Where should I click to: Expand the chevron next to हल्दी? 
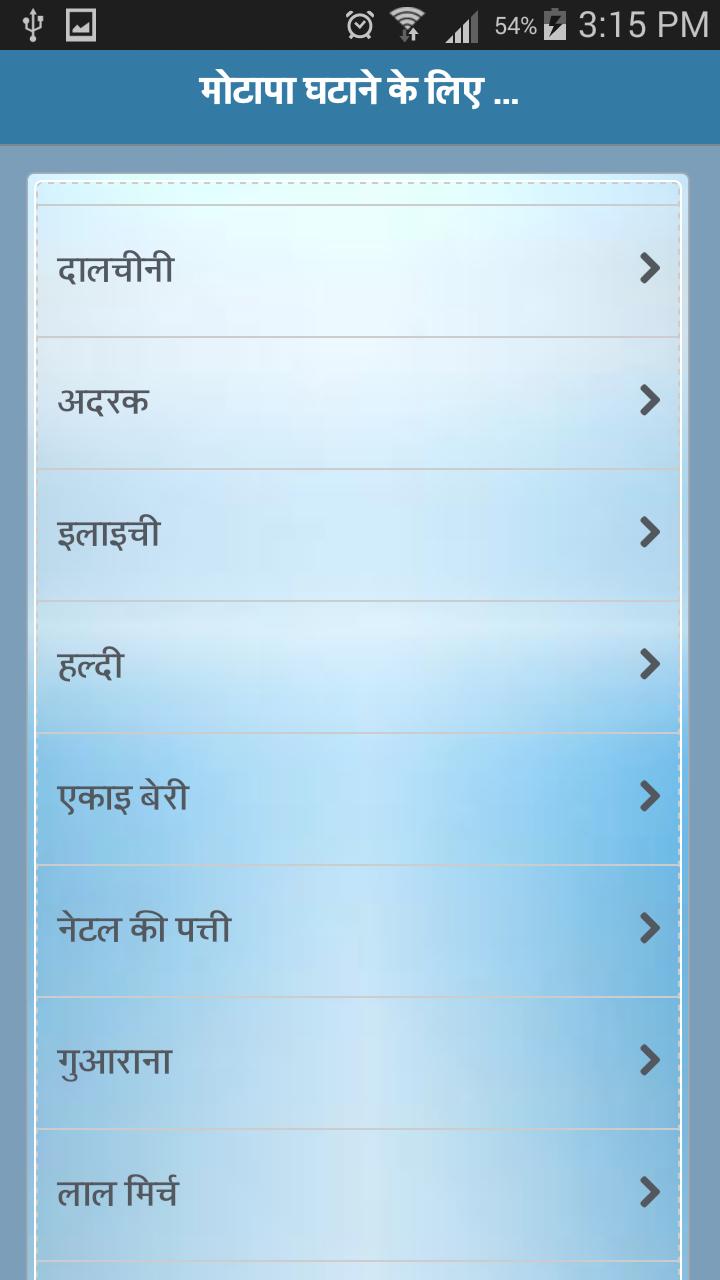[651, 663]
